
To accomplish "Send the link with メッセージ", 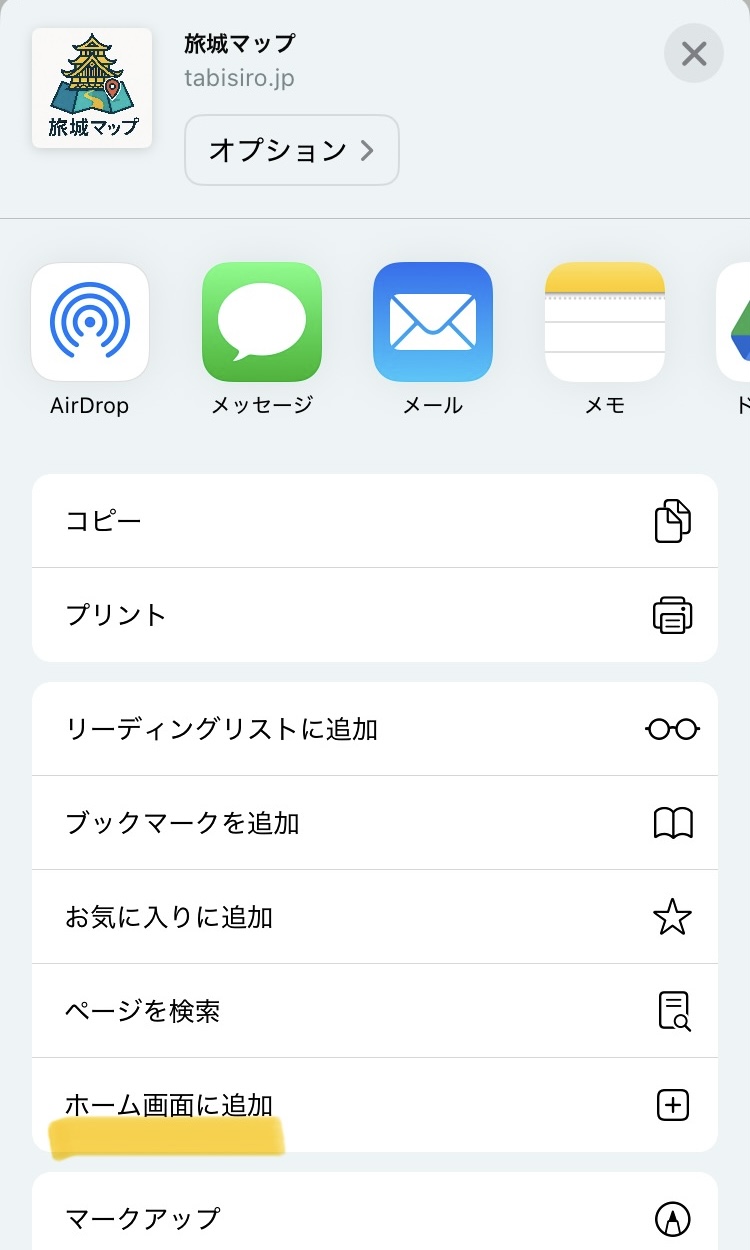I will coord(262,322).
